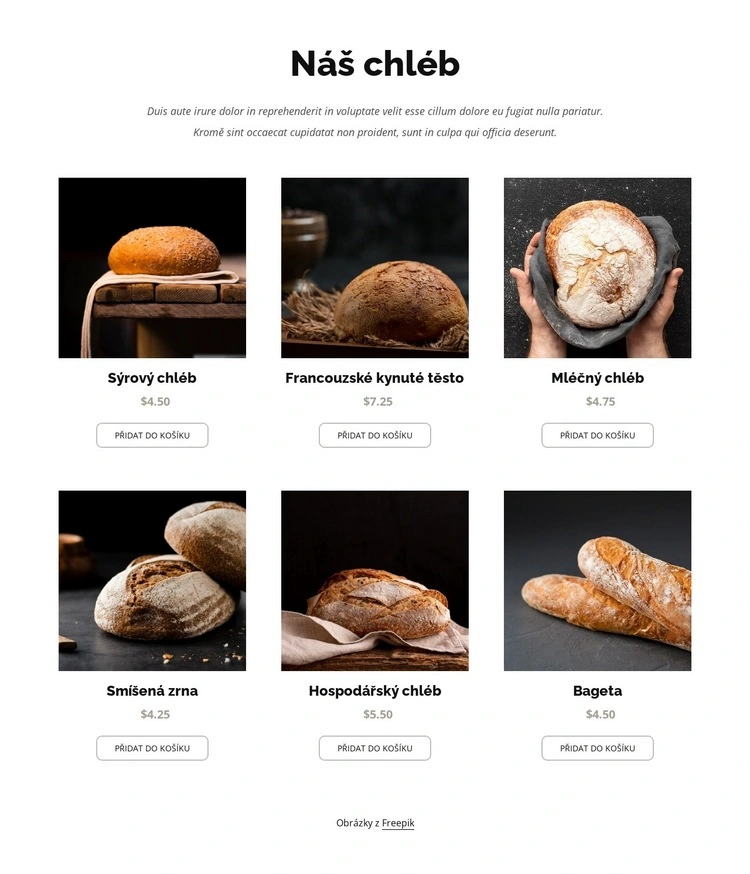Add Sýrový chléb to the cart
Screen dimensions: 750x874
[x=152, y=435]
